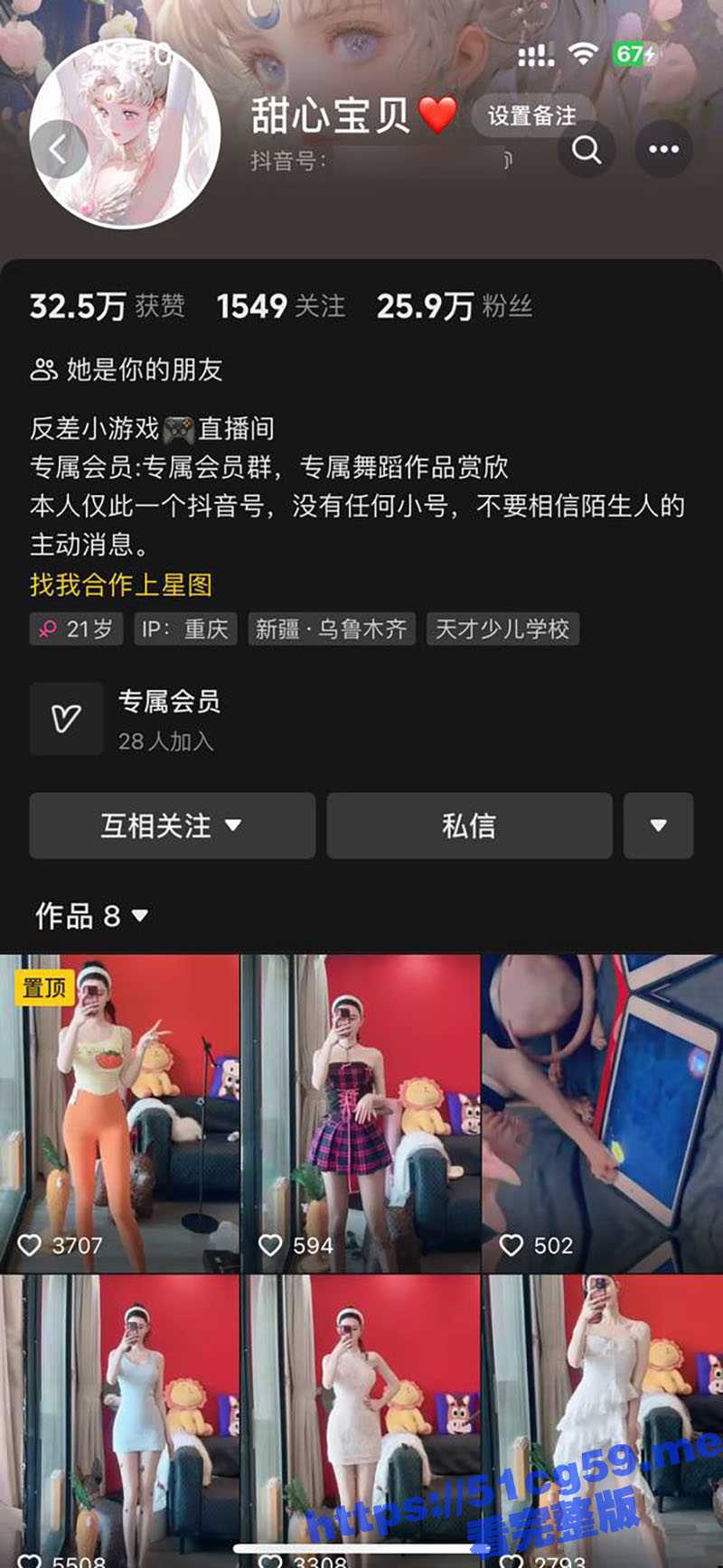Open the search icon

coord(587,150)
